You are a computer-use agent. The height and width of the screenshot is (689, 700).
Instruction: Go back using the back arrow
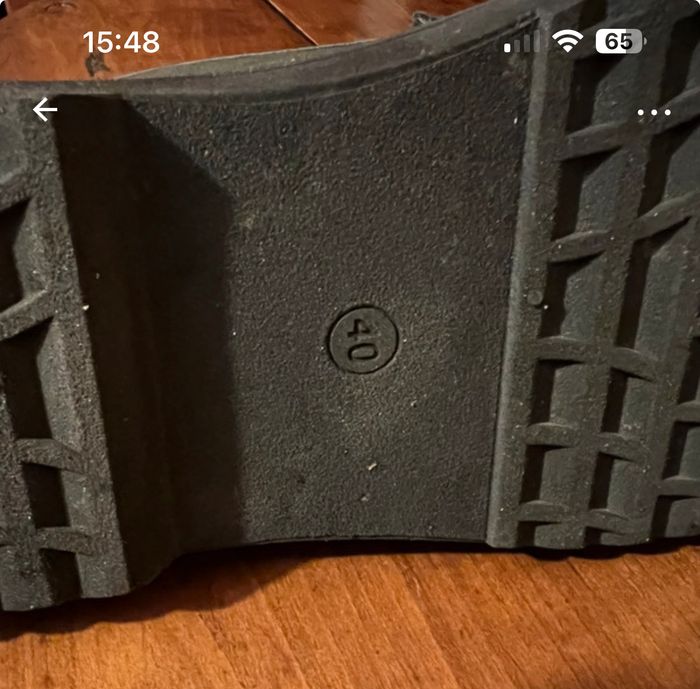coord(45,110)
